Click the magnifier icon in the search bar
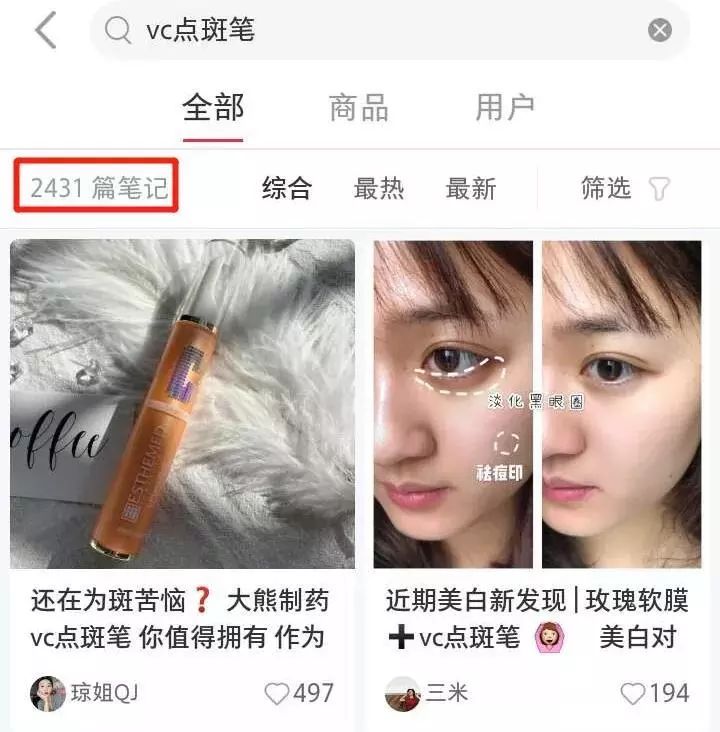The width and height of the screenshot is (720, 732). tap(117, 29)
